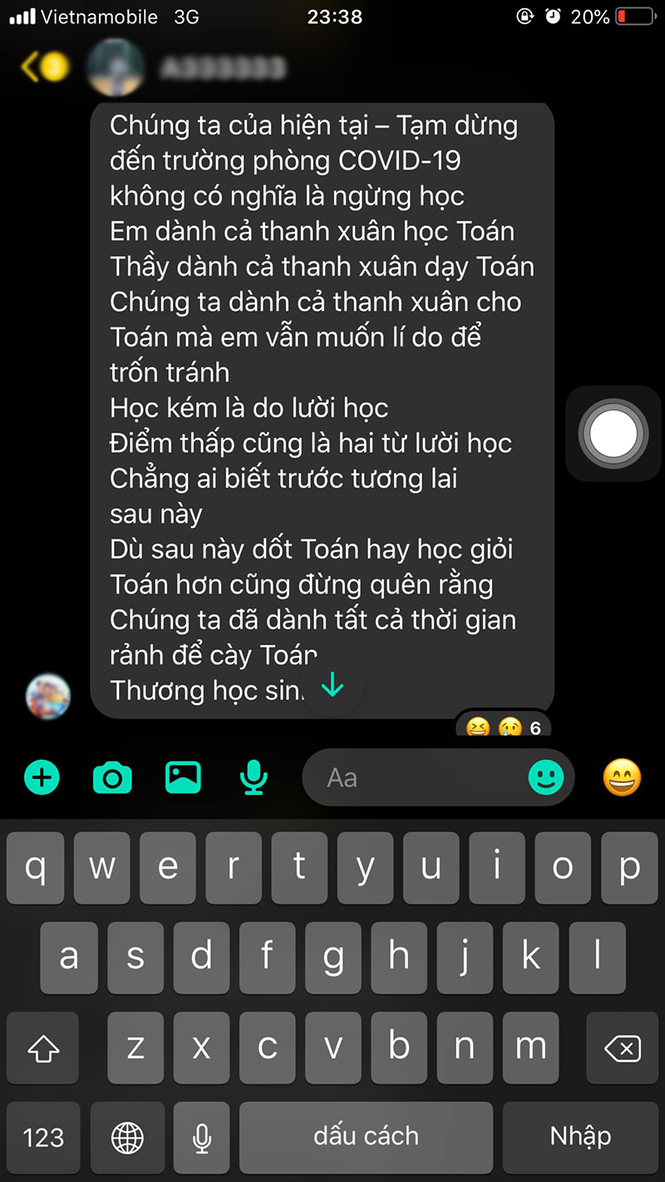Record a voice message with microphone

(x=254, y=777)
